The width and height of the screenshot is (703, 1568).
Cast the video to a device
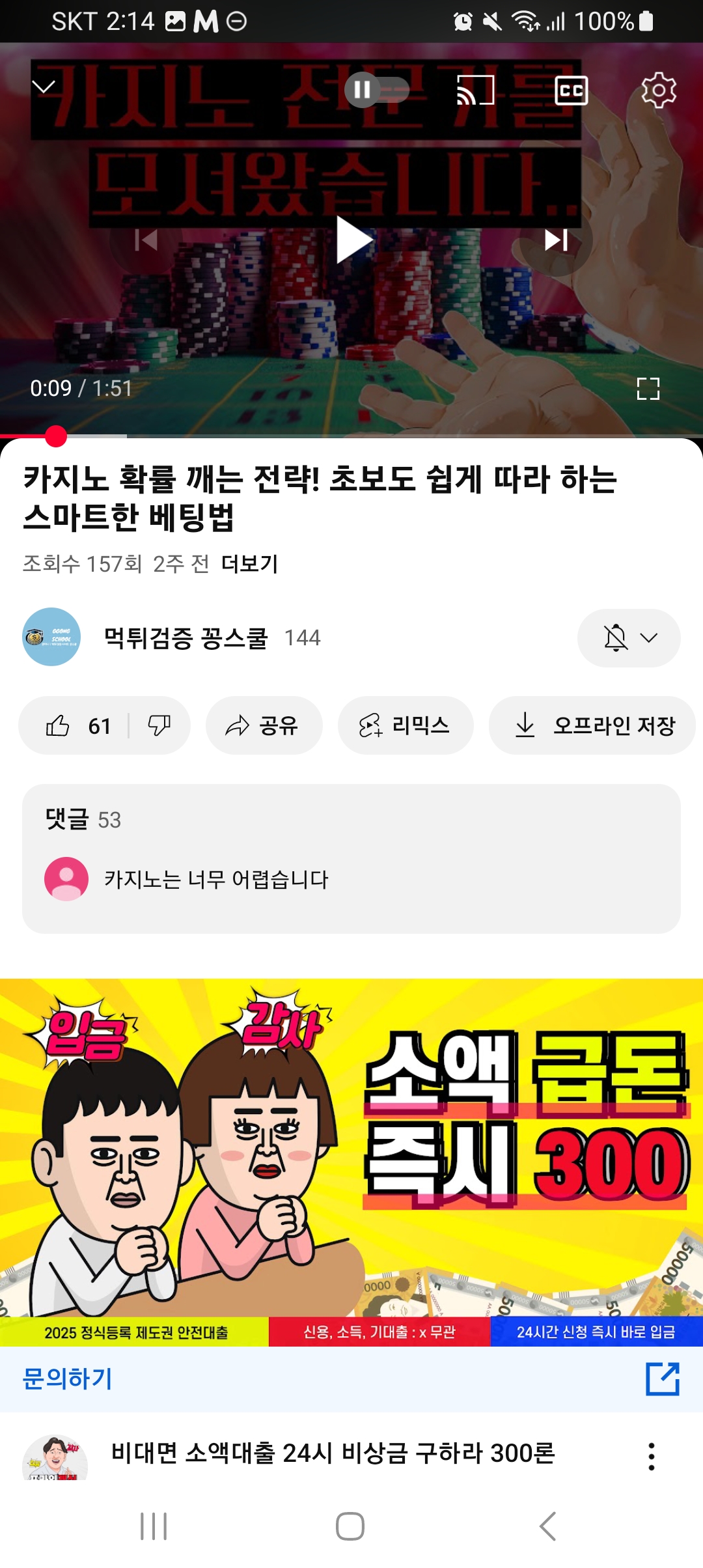coord(475,91)
